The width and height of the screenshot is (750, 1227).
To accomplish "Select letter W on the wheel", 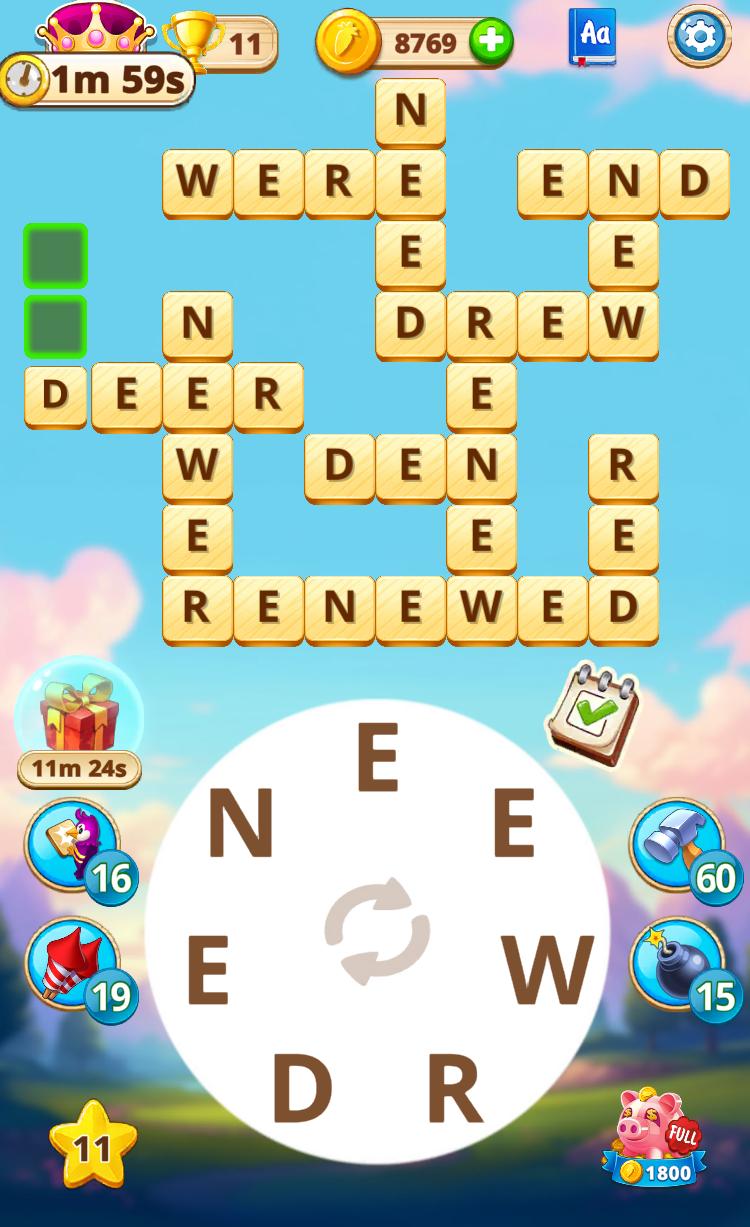I will pos(548,970).
